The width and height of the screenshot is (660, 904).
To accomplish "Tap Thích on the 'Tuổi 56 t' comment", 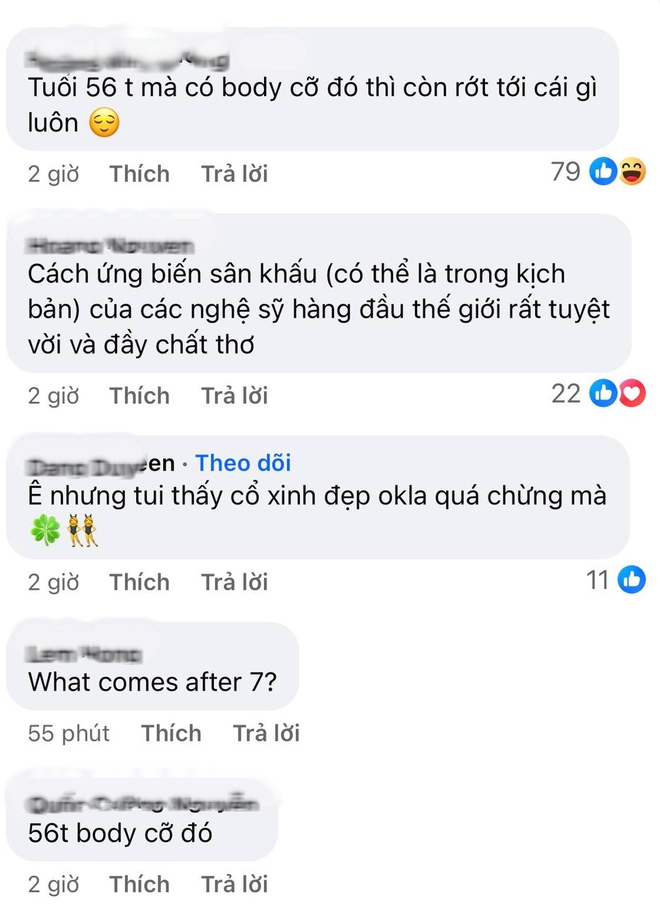I will pos(140,174).
